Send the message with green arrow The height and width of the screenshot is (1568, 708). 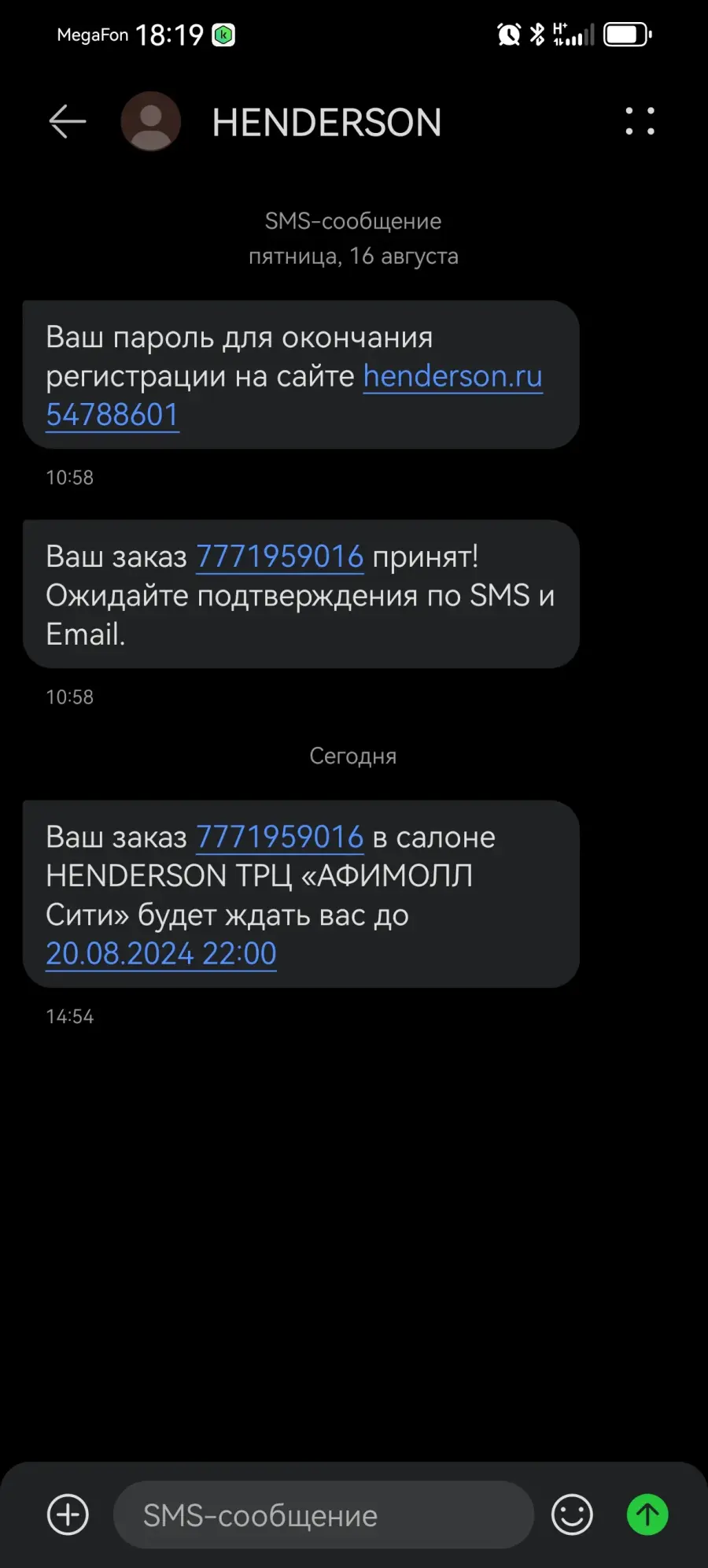coord(647,1514)
